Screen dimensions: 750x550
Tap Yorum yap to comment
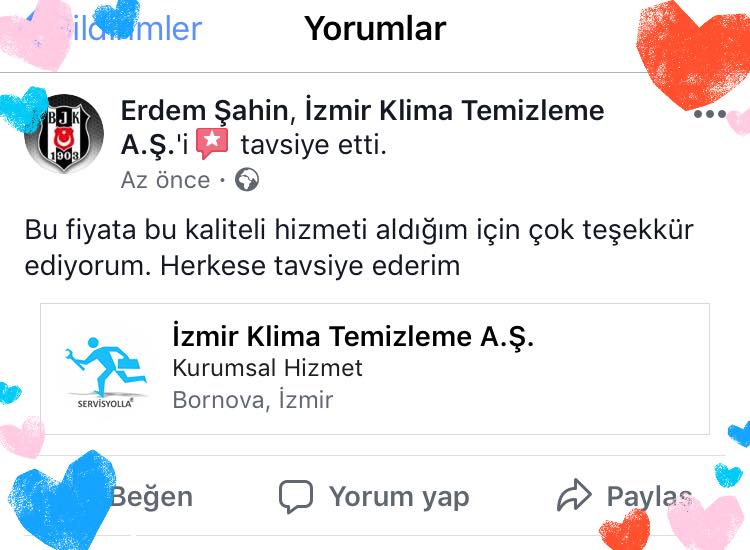click(x=374, y=496)
